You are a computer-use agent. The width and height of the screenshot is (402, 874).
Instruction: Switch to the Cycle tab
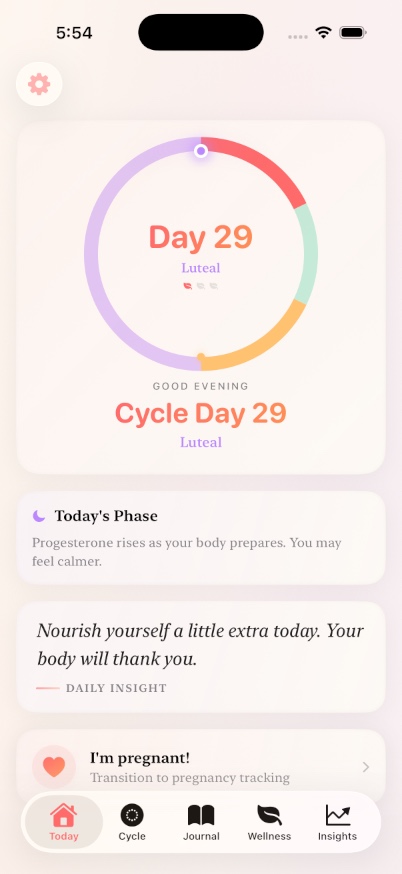(x=132, y=822)
